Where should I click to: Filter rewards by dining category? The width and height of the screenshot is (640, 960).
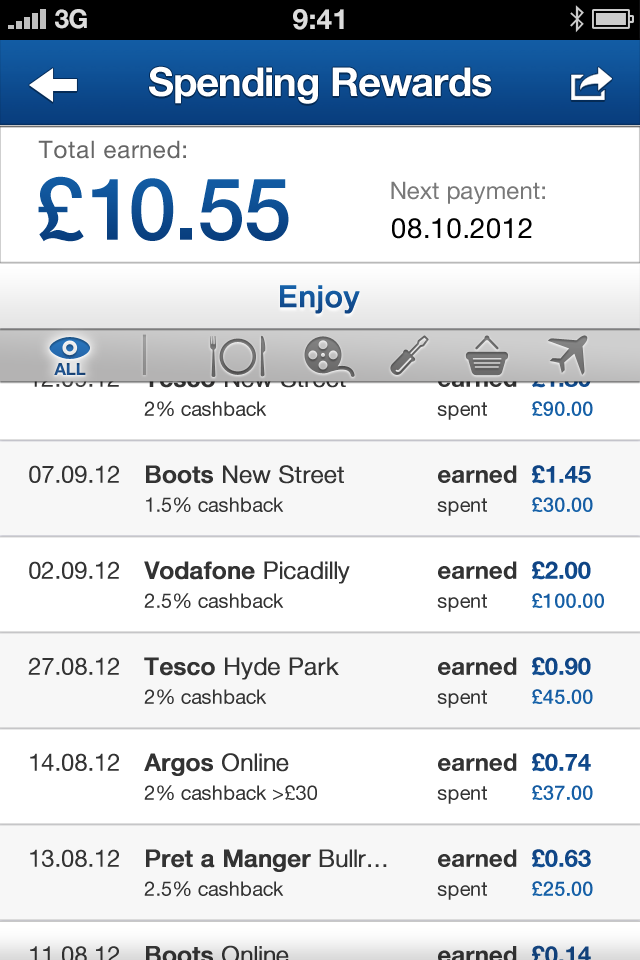pos(237,355)
